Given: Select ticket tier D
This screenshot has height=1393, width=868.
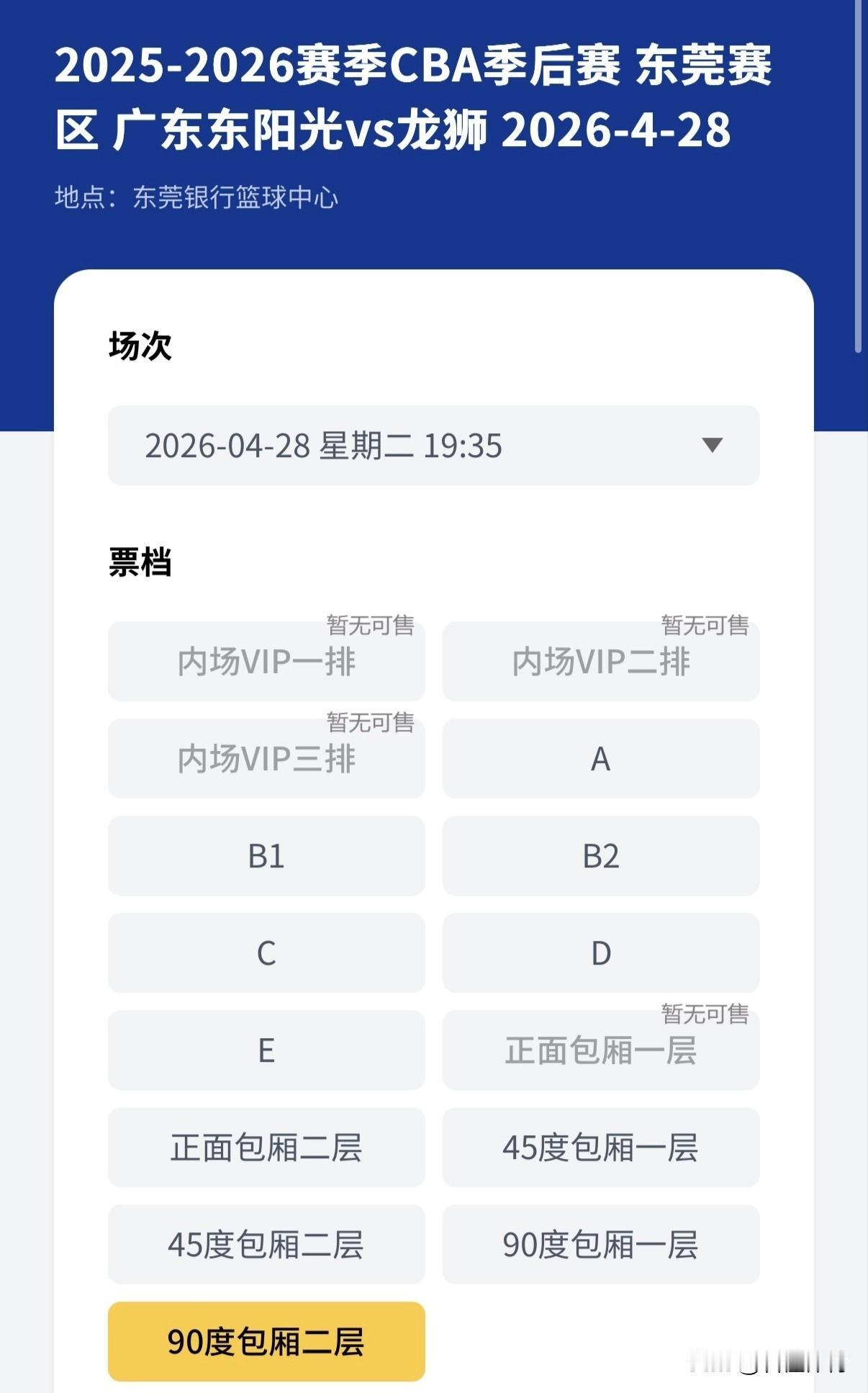Looking at the screenshot, I should click(602, 954).
